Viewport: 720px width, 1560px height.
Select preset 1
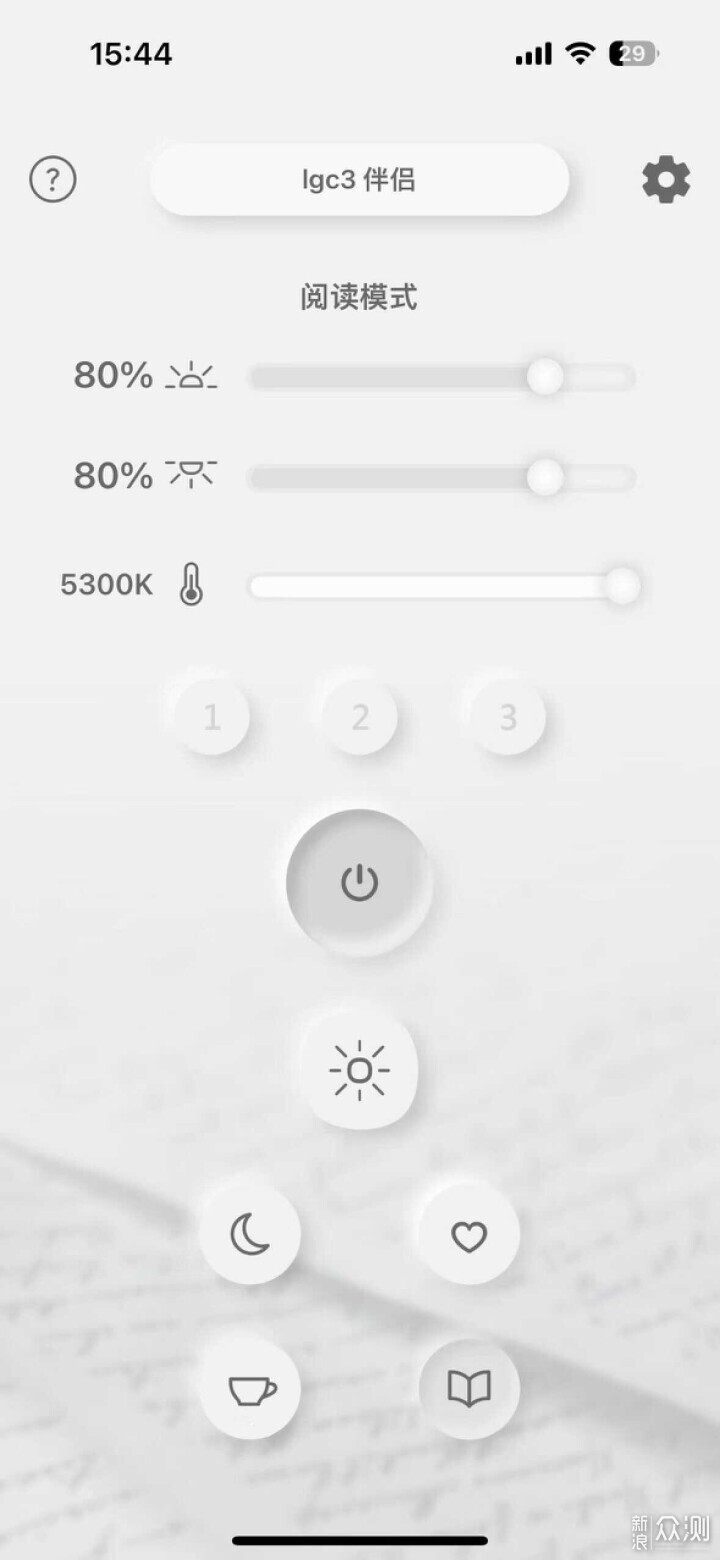pyautogui.click(x=212, y=717)
